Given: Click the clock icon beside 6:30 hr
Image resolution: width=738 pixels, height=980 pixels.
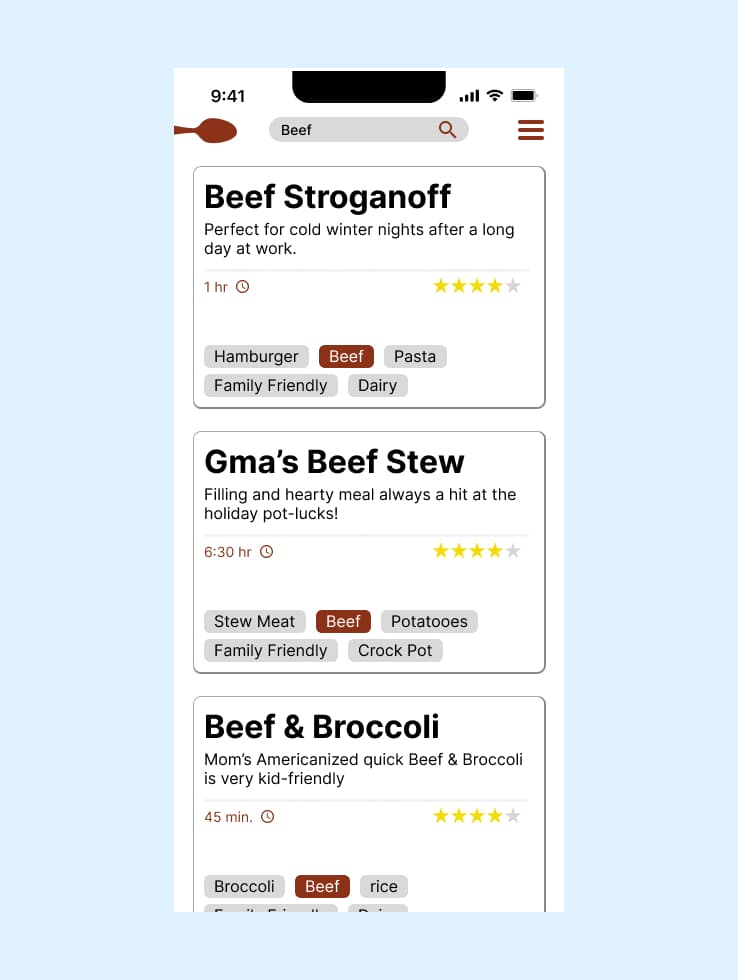Looking at the screenshot, I should click(265, 551).
